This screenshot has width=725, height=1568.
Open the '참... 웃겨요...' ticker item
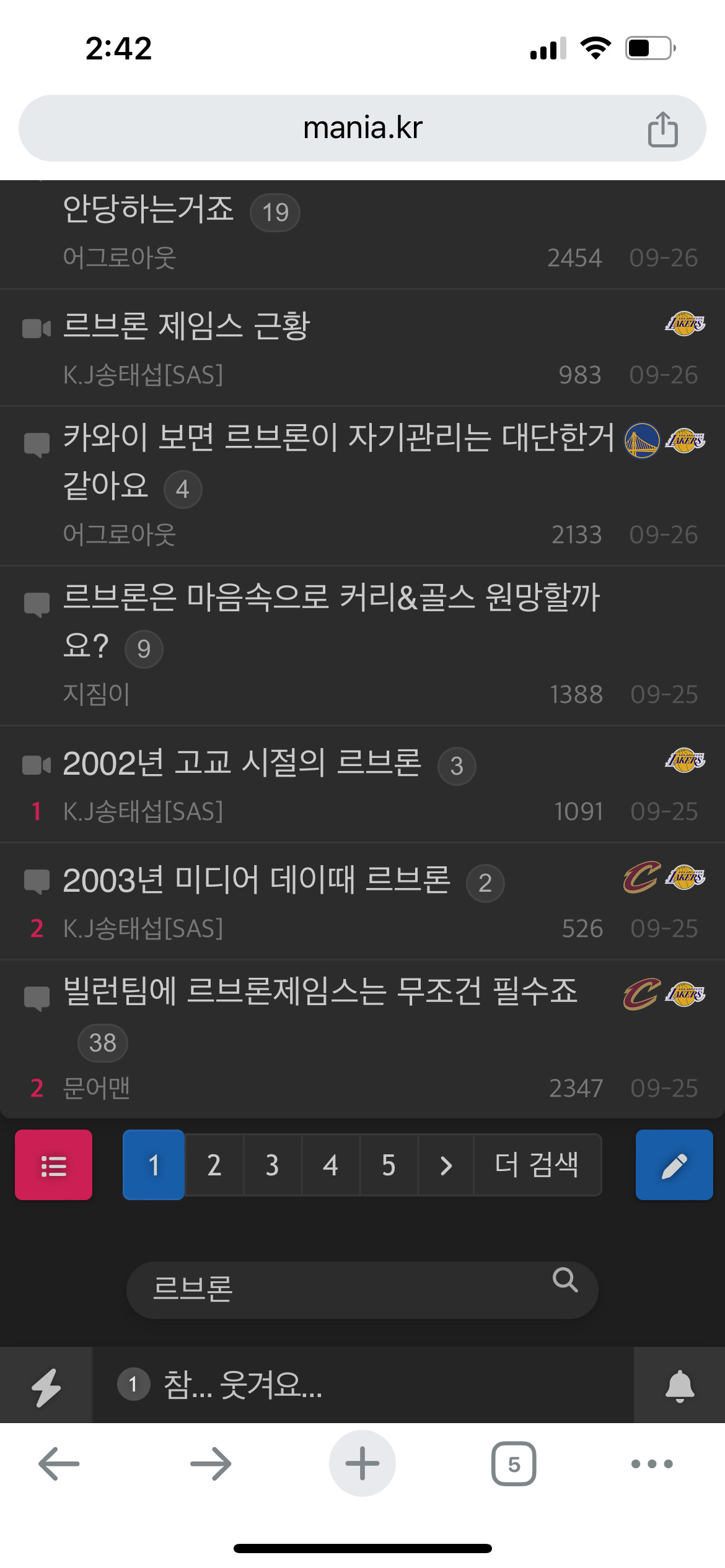(x=242, y=1385)
